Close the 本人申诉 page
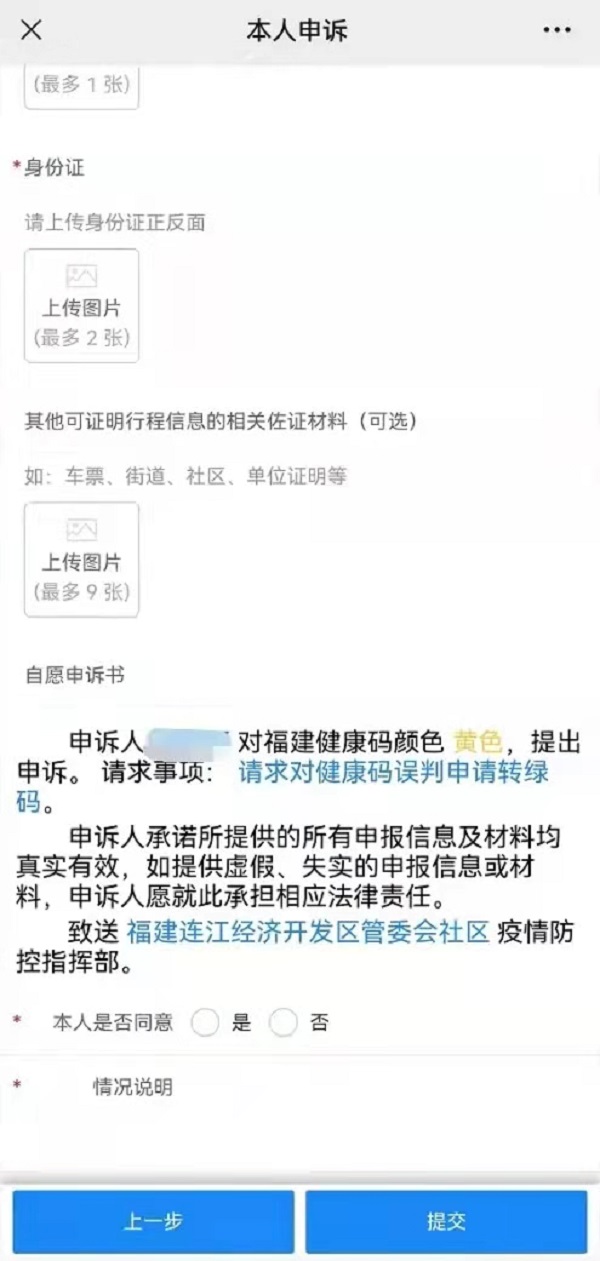600x1261 pixels. tap(31, 30)
